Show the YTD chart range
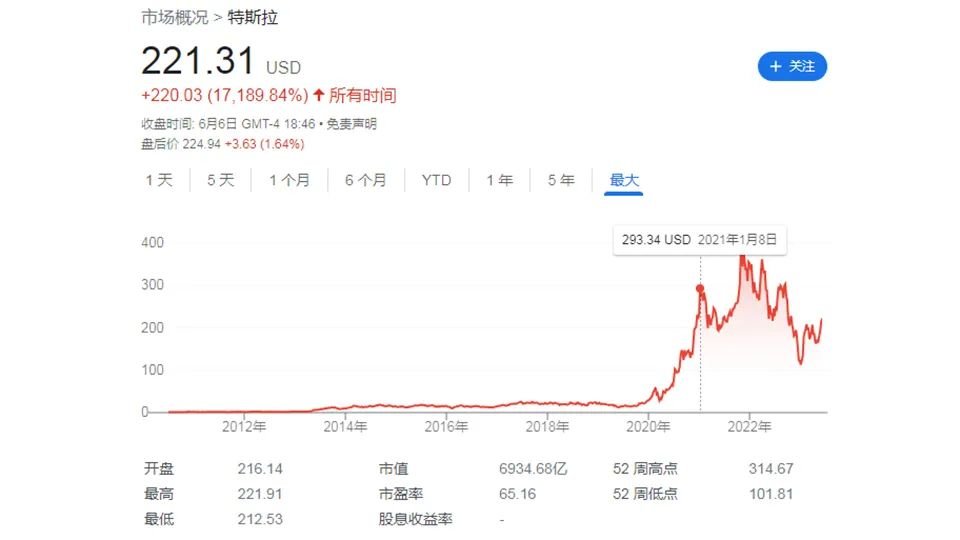960x540 pixels. (x=436, y=180)
